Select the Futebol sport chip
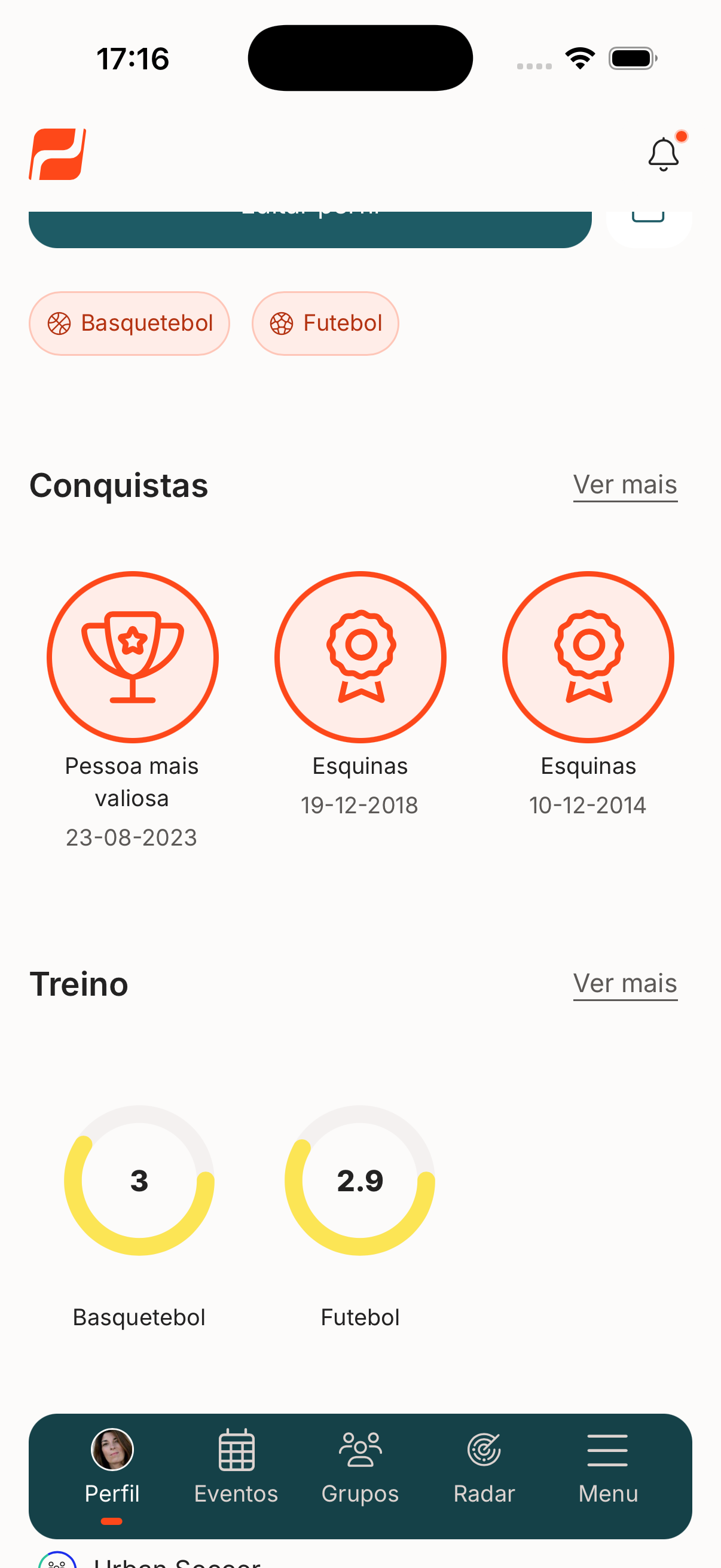The height and width of the screenshot is (1568, 721). (325, 322)
